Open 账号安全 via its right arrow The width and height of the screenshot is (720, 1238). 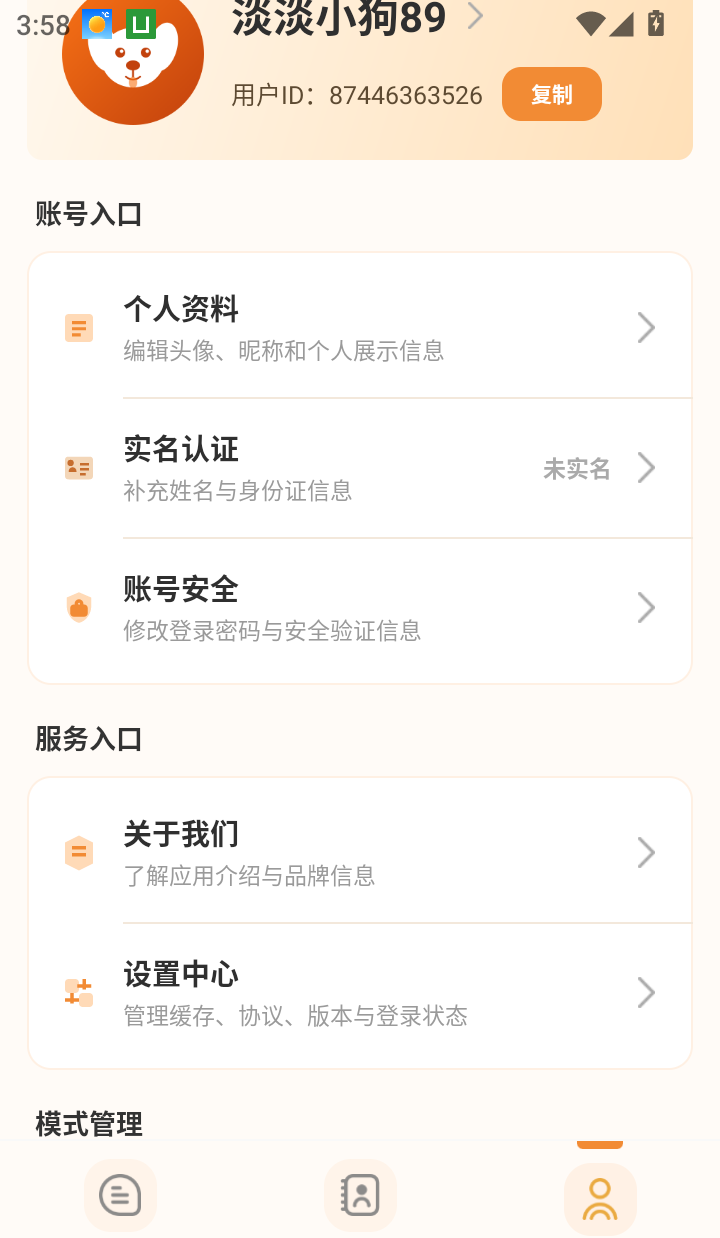646,607
